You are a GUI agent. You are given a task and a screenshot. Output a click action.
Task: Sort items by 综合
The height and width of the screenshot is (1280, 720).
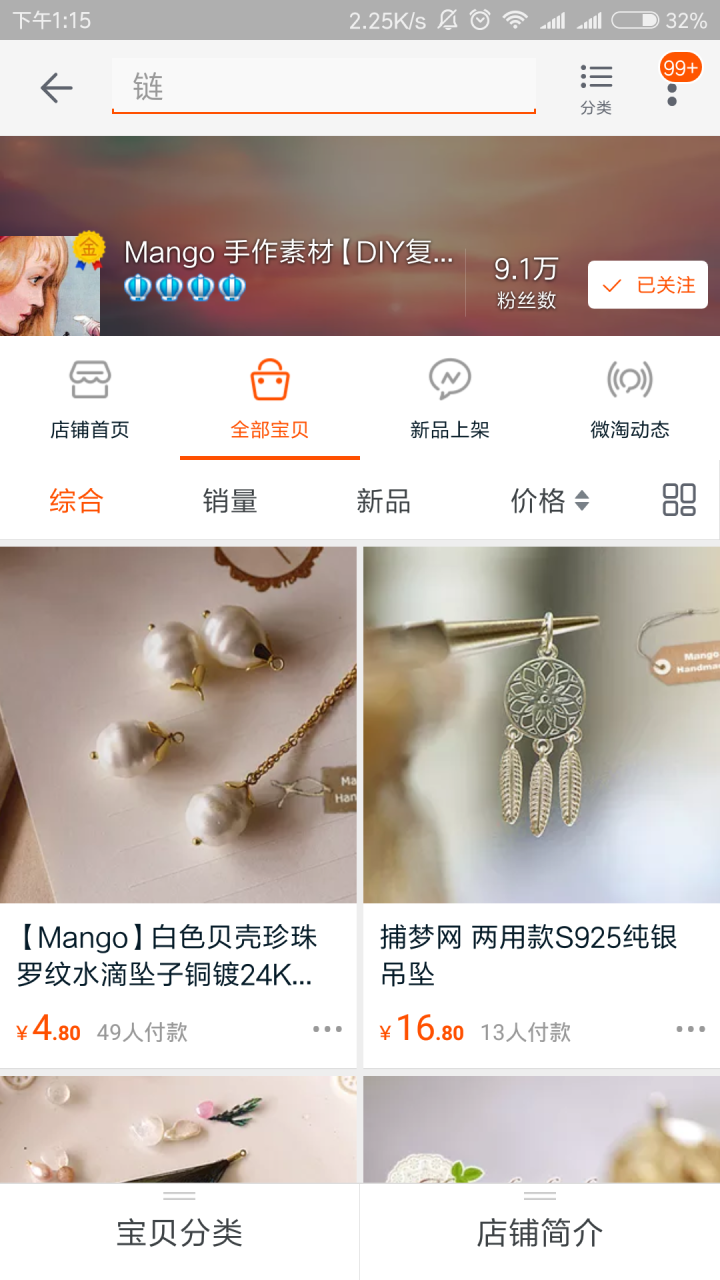76,500
